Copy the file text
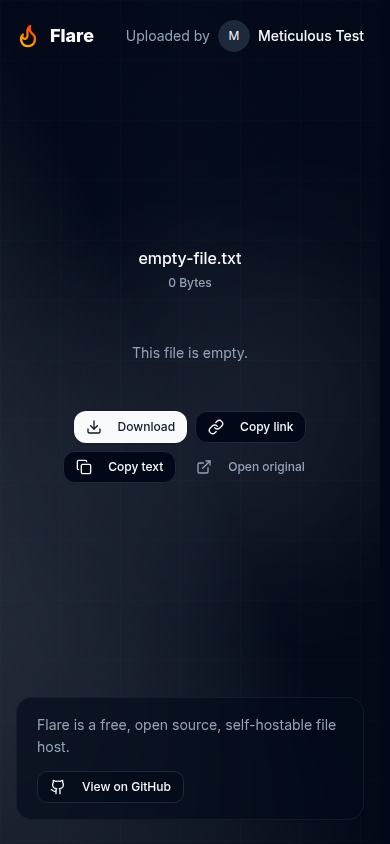Screen dimensions: 390x844 (119, 467)
